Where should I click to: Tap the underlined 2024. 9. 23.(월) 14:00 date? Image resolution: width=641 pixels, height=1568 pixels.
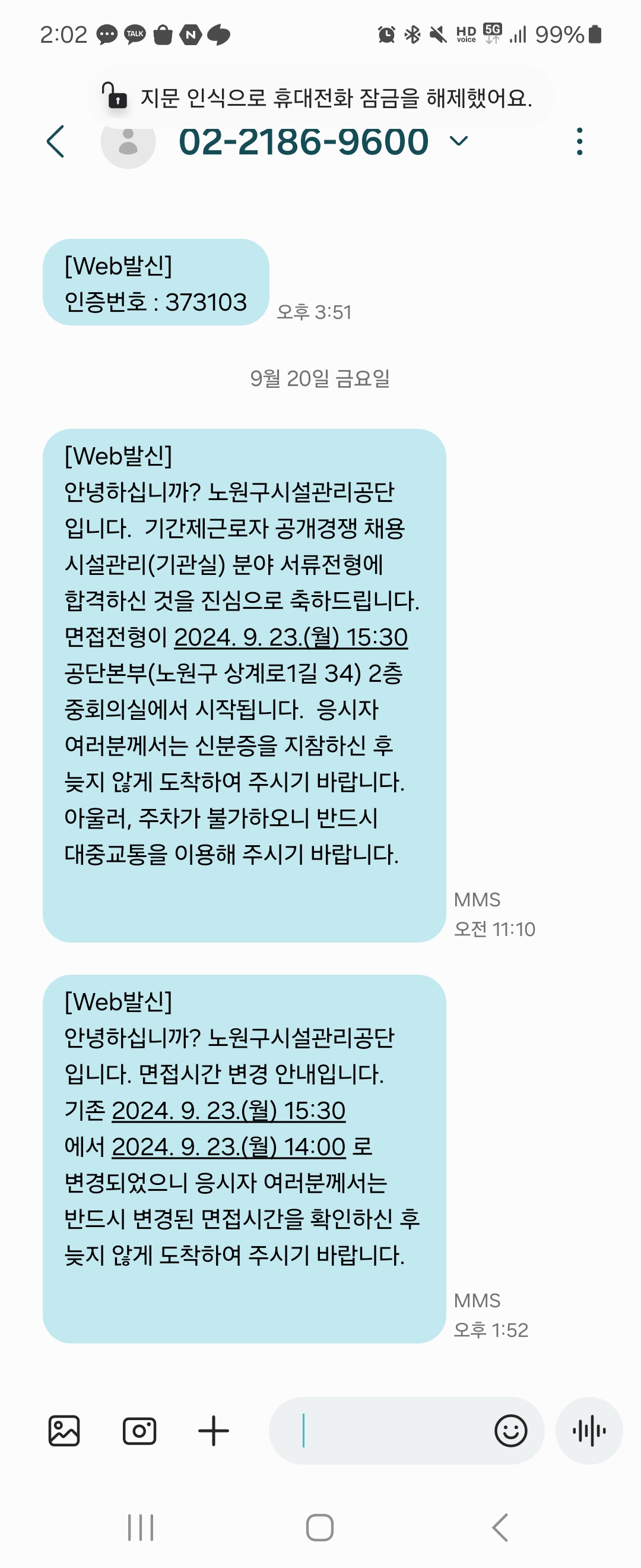click(228, 1147)
